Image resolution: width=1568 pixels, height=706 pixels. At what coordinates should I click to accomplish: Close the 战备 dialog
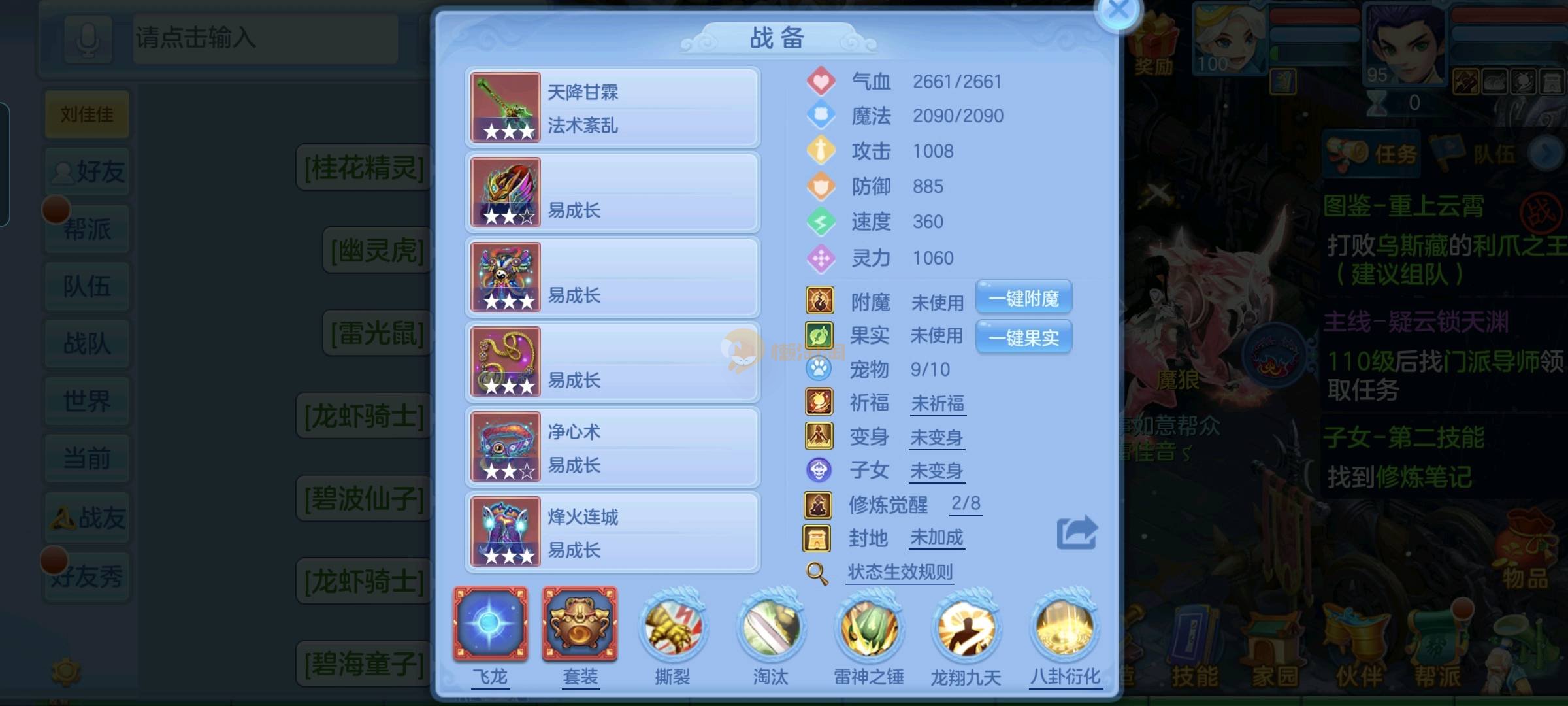1119,11
